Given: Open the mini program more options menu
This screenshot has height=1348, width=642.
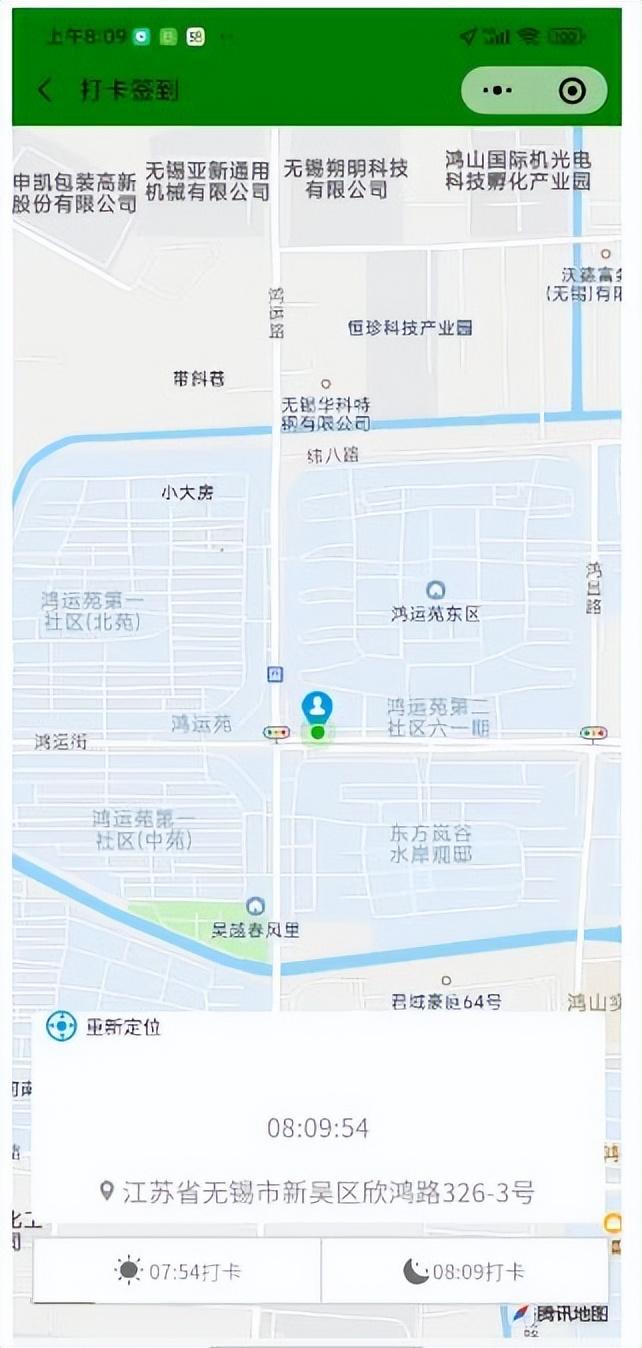Looking at the screenshot, I should (497, 91).
